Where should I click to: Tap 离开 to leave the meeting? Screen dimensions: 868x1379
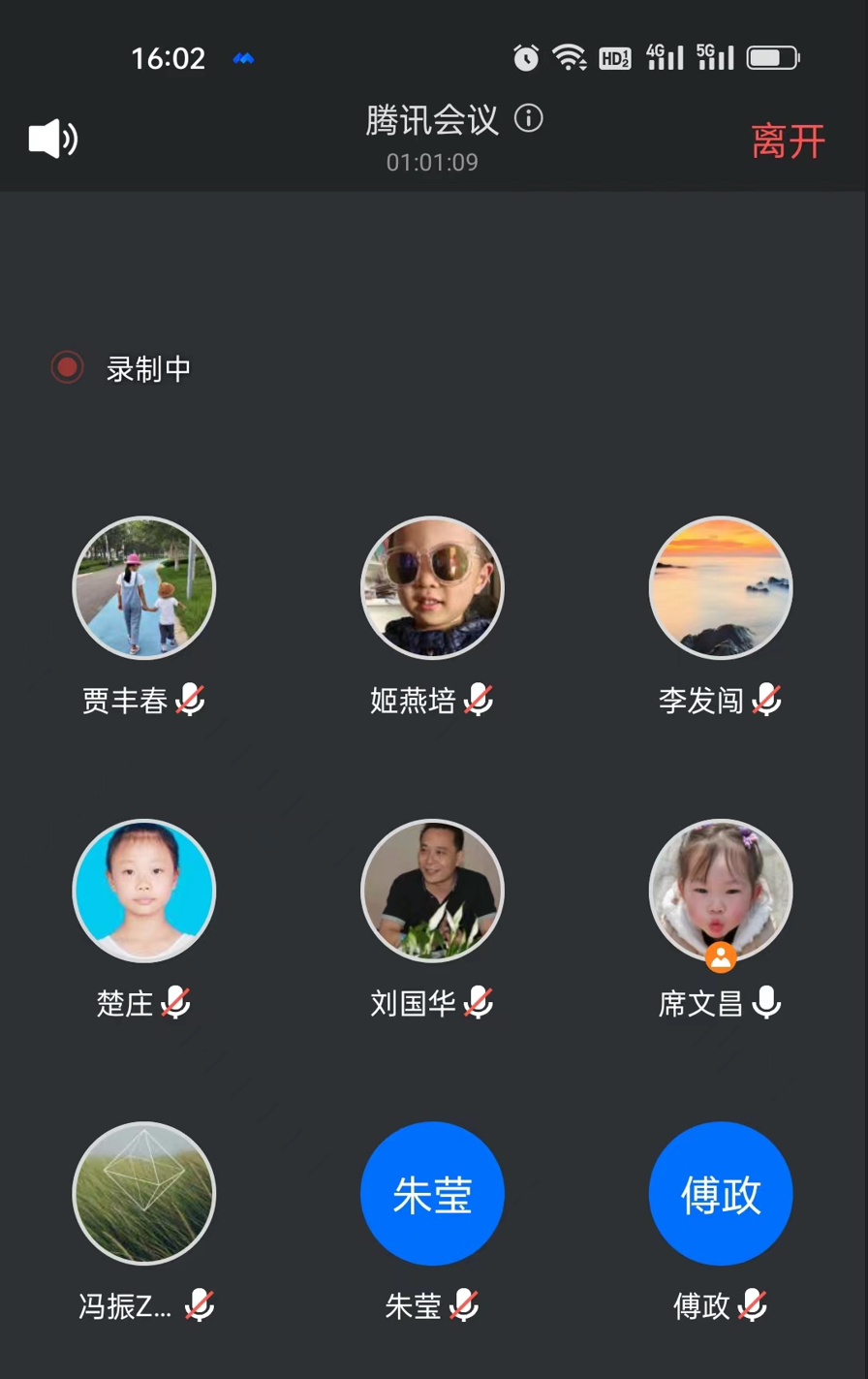point(788,141)
